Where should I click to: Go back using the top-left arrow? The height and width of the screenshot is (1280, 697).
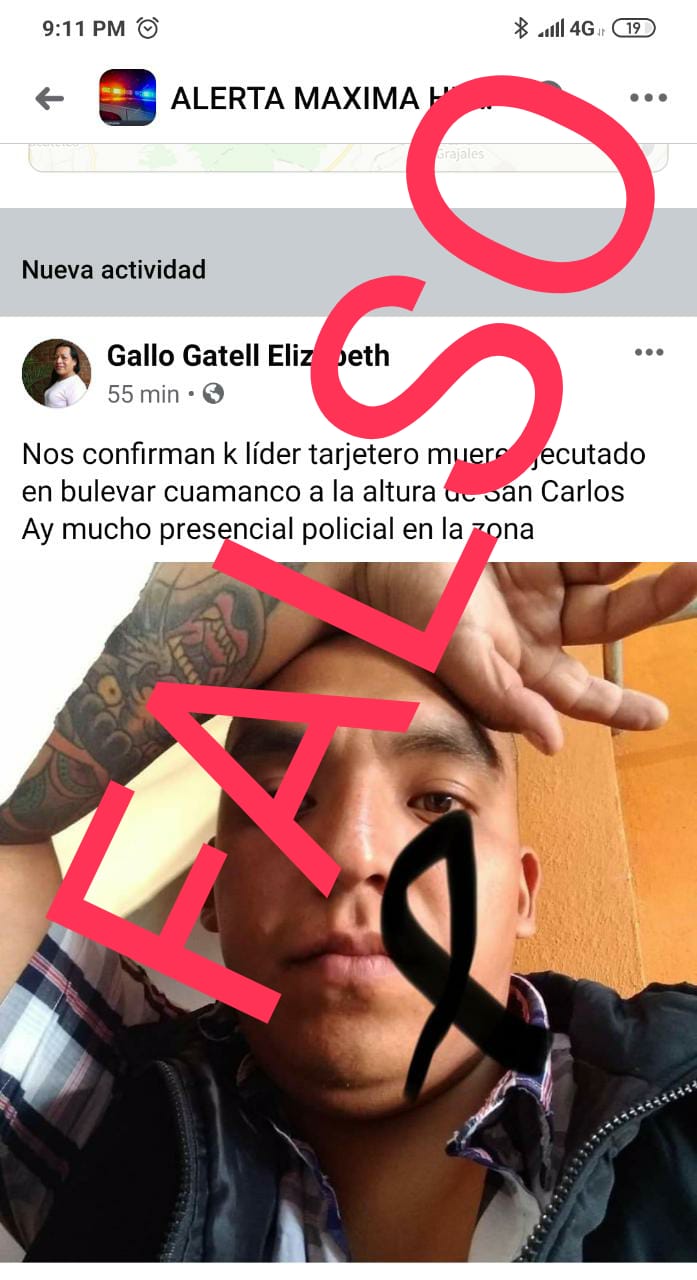[49, 98]
